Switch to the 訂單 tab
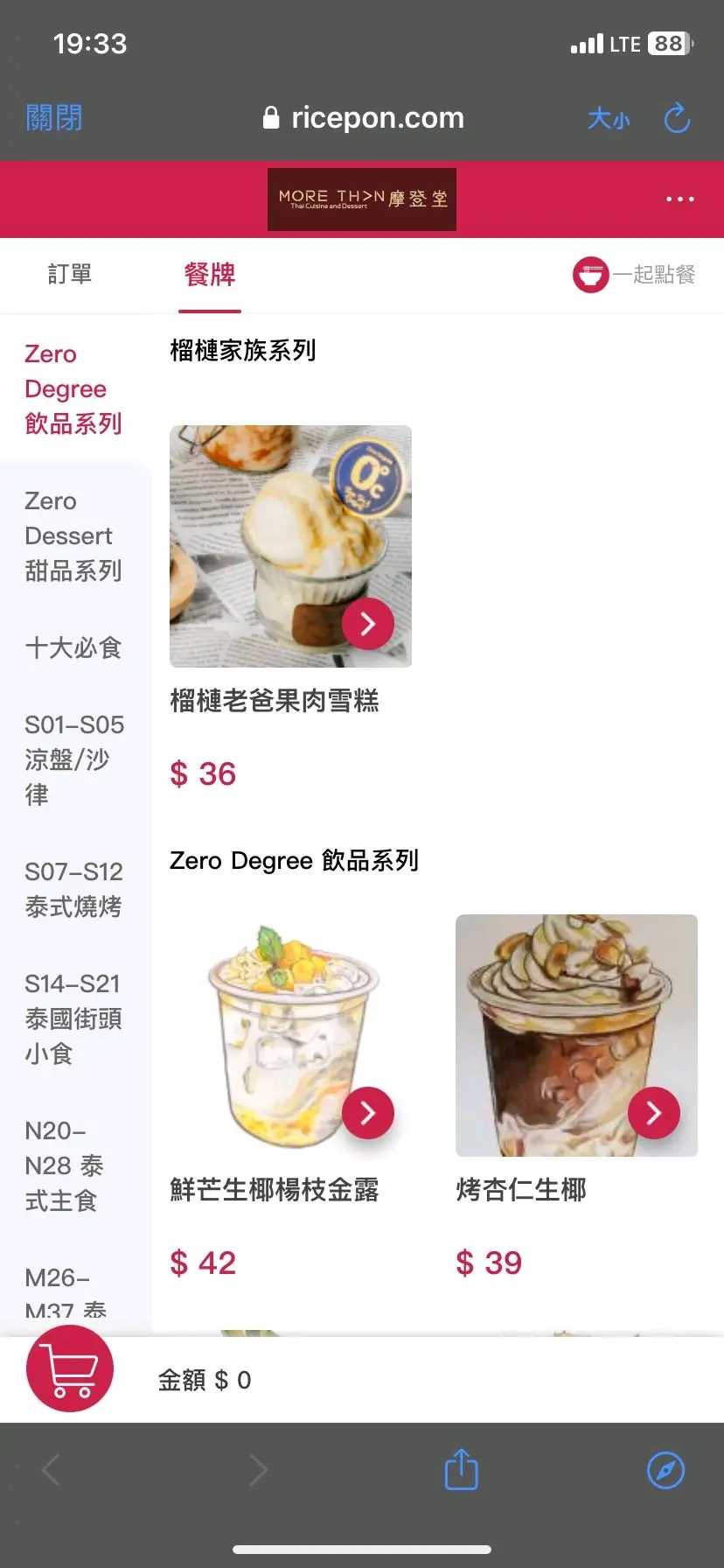This screenshot has height=1568, width=724. (70, 275)
